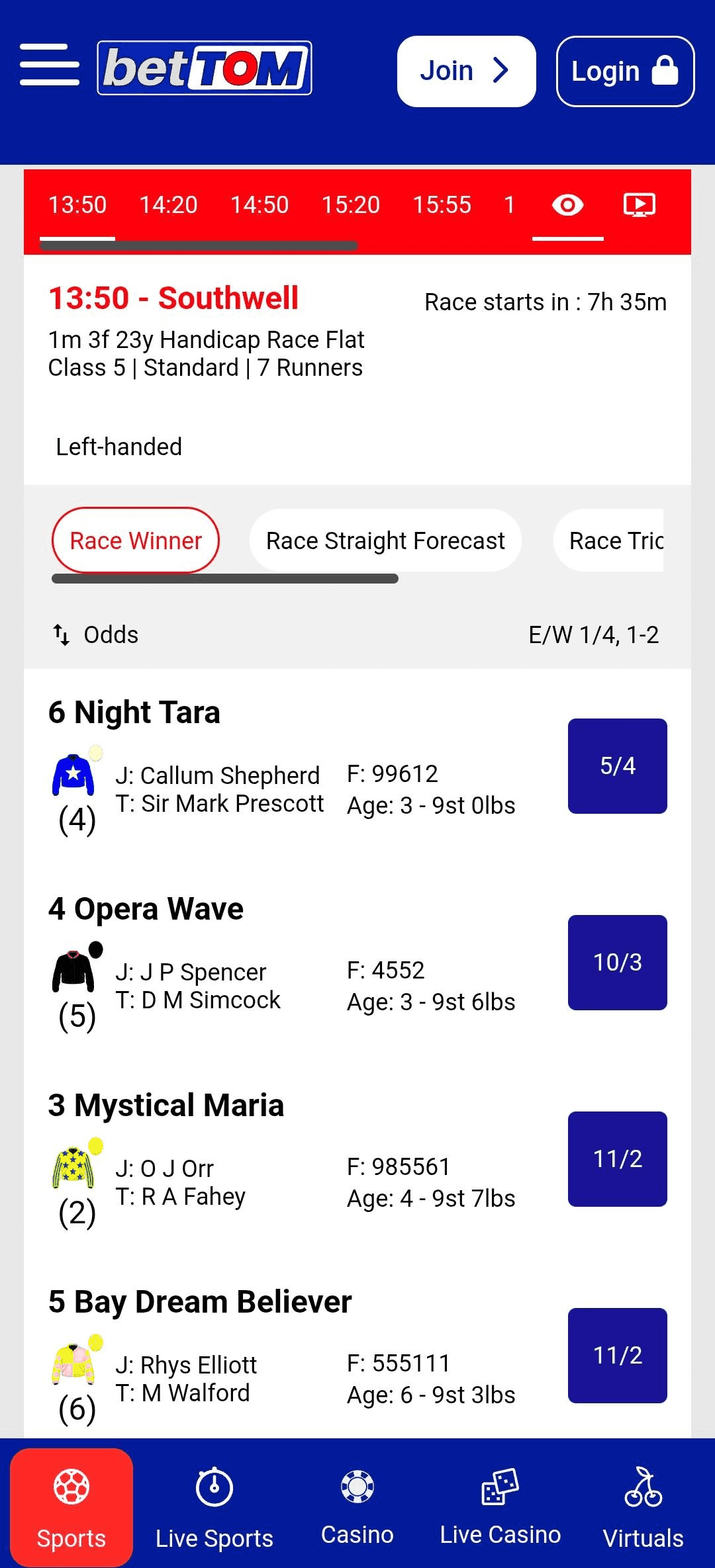Image resolution: width=715 pixels, height=1568 pixels.
Task: Select Bay Dream Believer 11/2 odds
Action: [617, 1355]
